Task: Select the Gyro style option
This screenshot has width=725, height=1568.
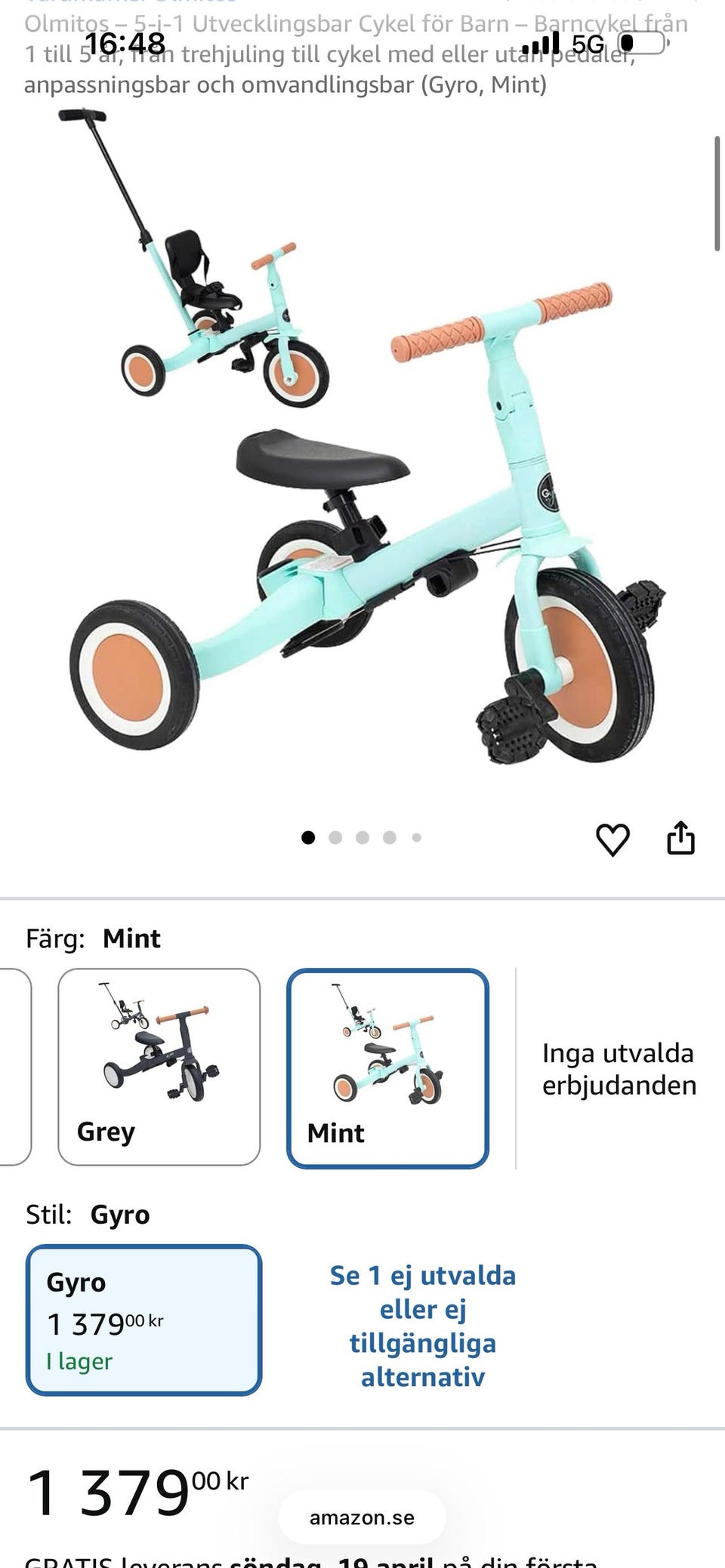Action: click(143, 1320)
